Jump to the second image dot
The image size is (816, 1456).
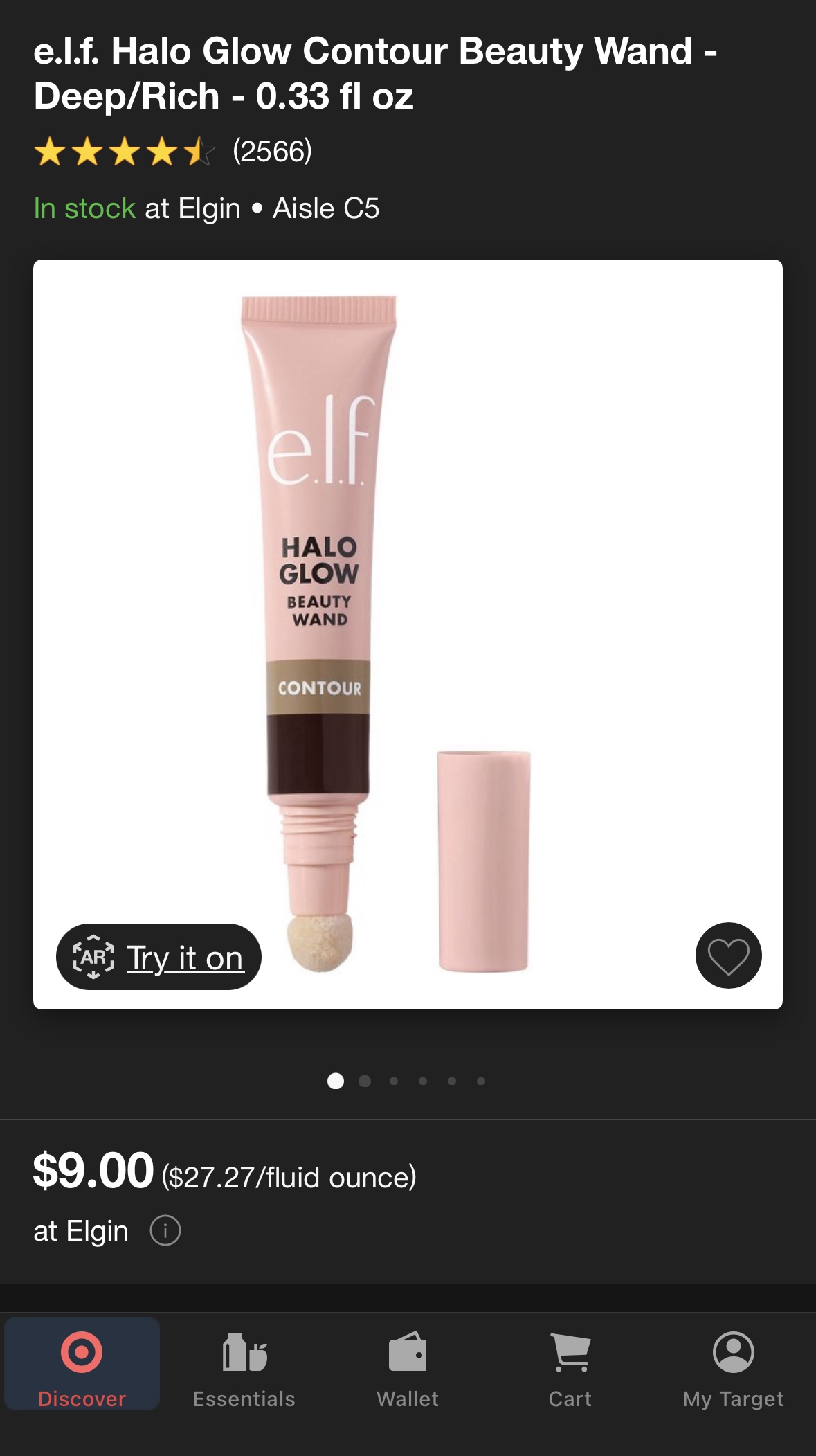tap(365, 1081)
